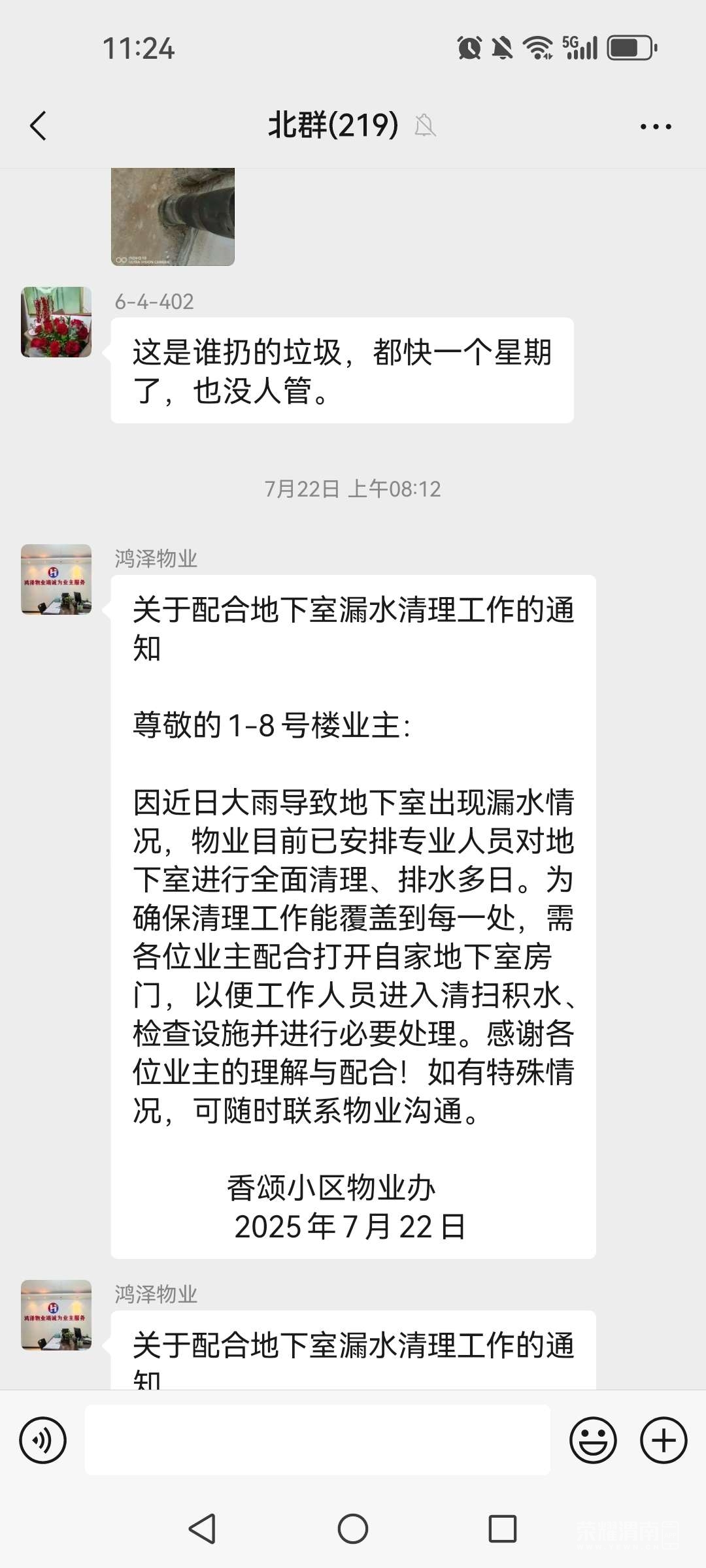Open the system recent apps view
Screen dimensions: 706x1568
pyautogui.click(x=502, y=1529)
